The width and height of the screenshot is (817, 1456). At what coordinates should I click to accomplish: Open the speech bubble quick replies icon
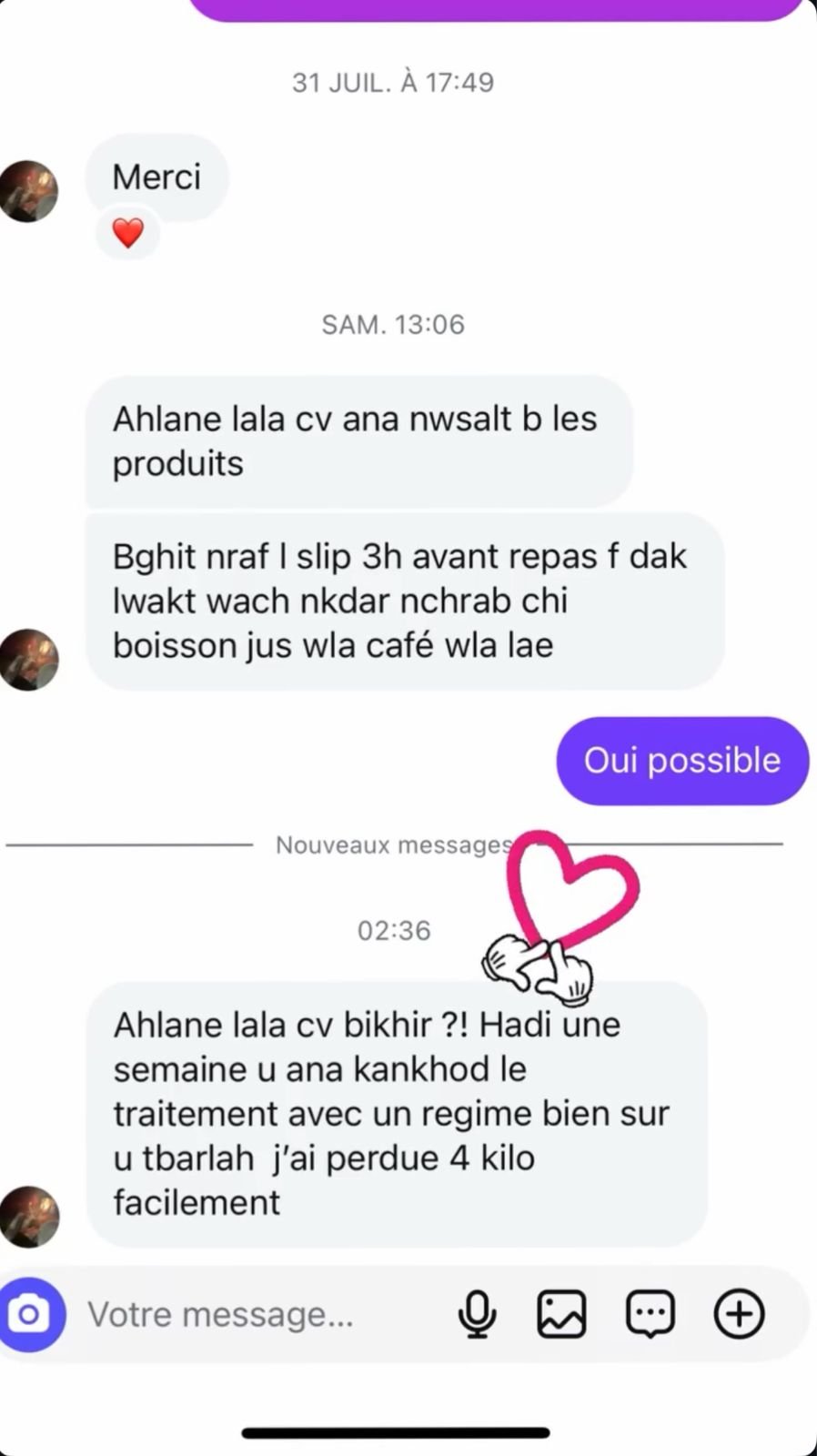click(650, 1314)
